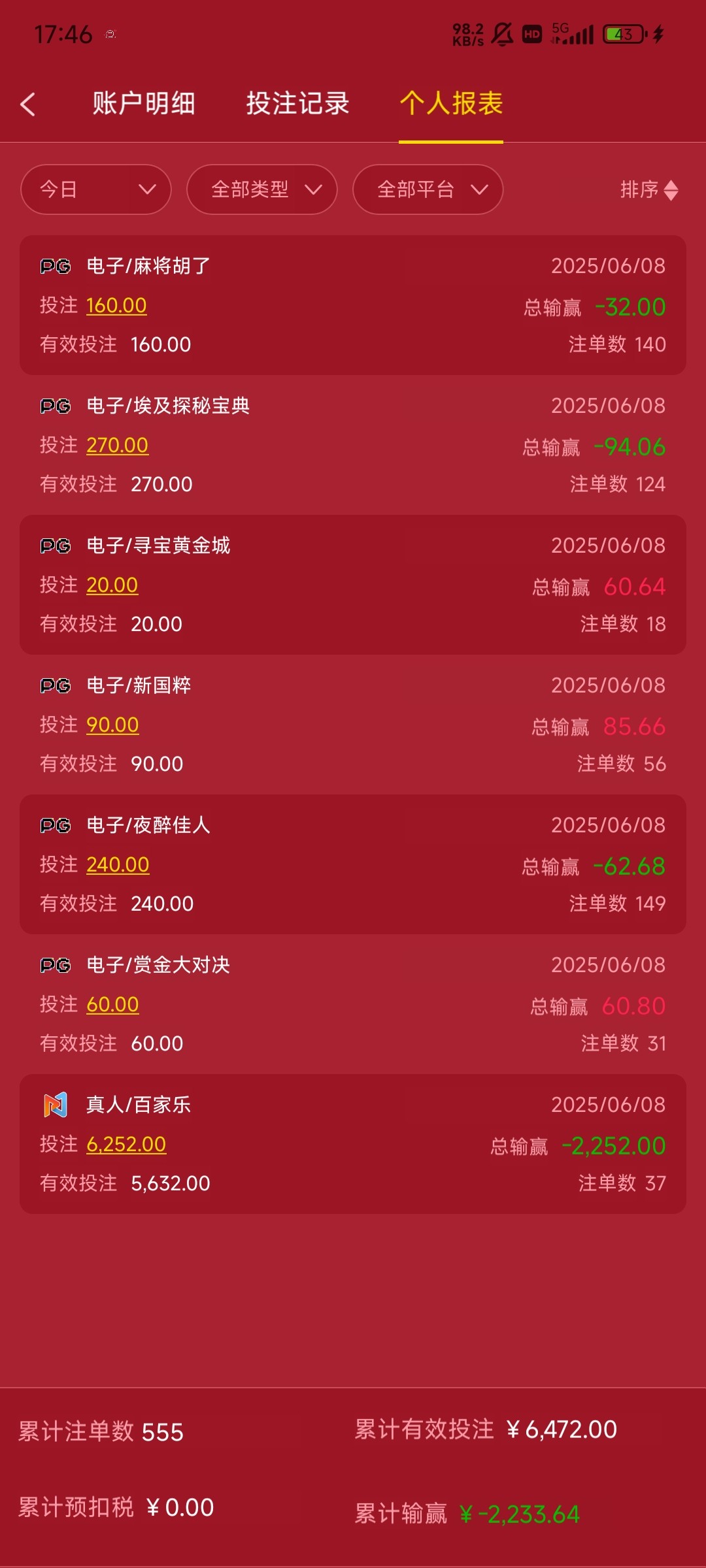Image resolution: width=706 pixels, height=1568 pixels.
Task: Expand the 今日 date dropdown
Action: [x=96, y=189]
